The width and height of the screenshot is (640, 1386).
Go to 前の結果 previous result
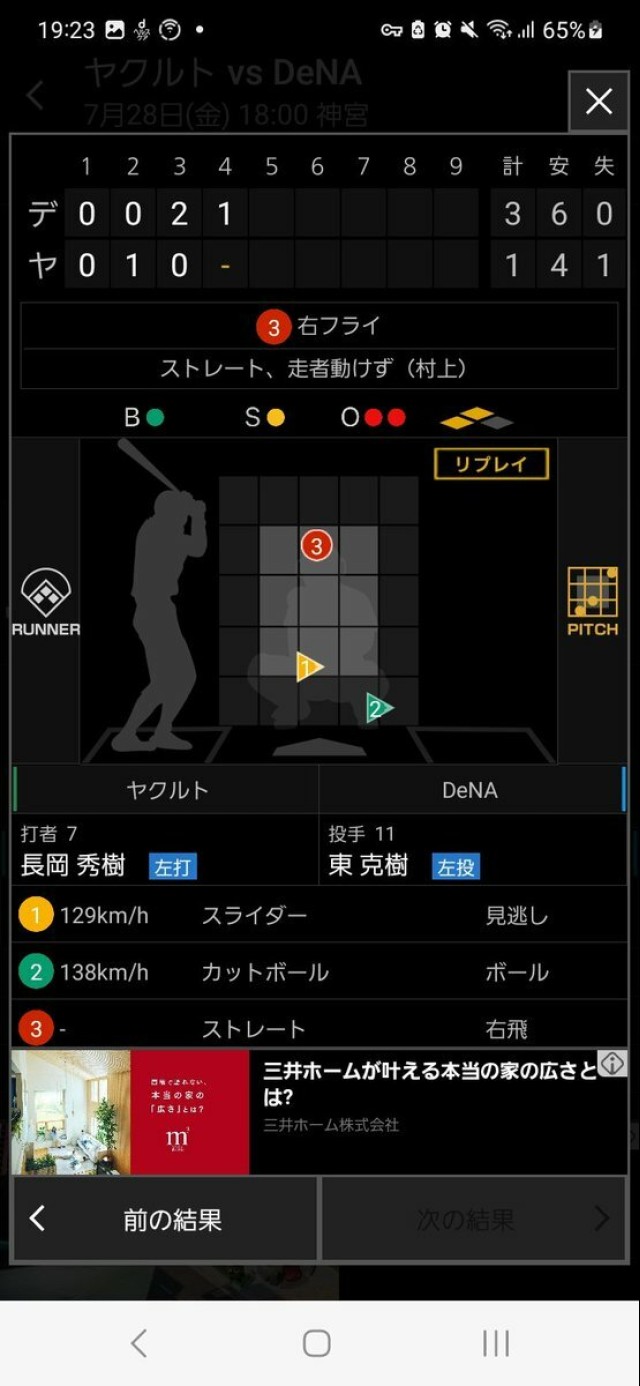click(x=165, y=1219)
